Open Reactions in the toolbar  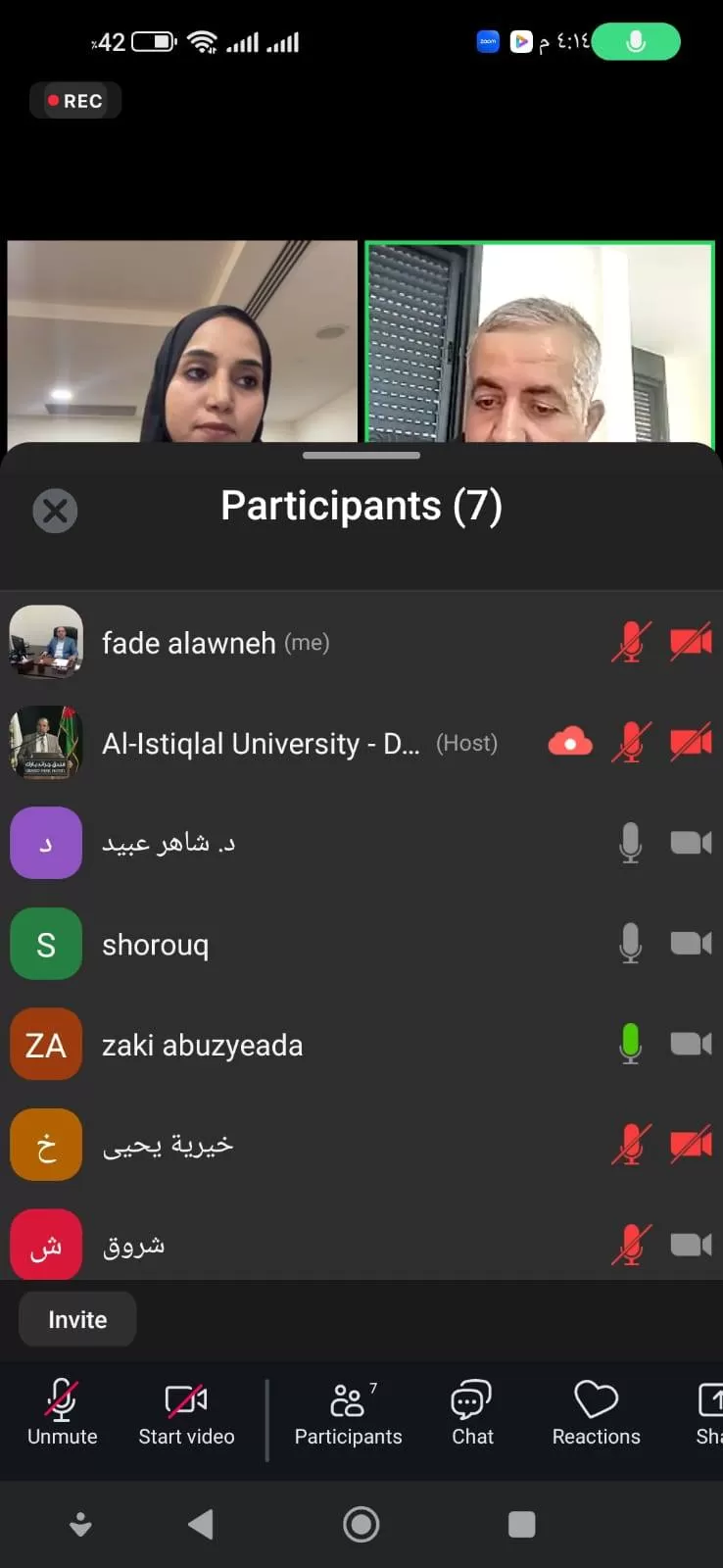tap(596, 1411)
